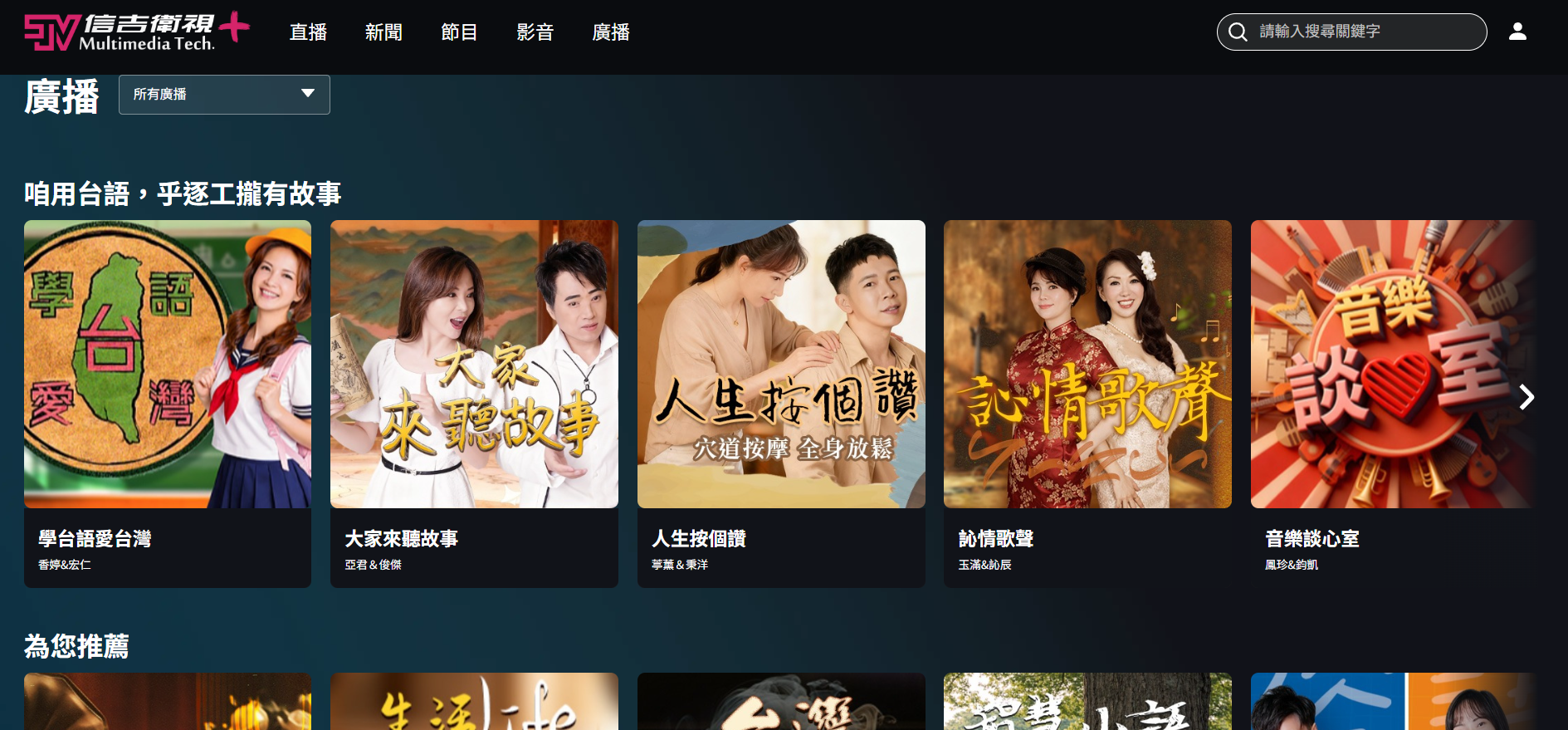
Task: Open the 節目 section
Action: (x=459, y=32)
